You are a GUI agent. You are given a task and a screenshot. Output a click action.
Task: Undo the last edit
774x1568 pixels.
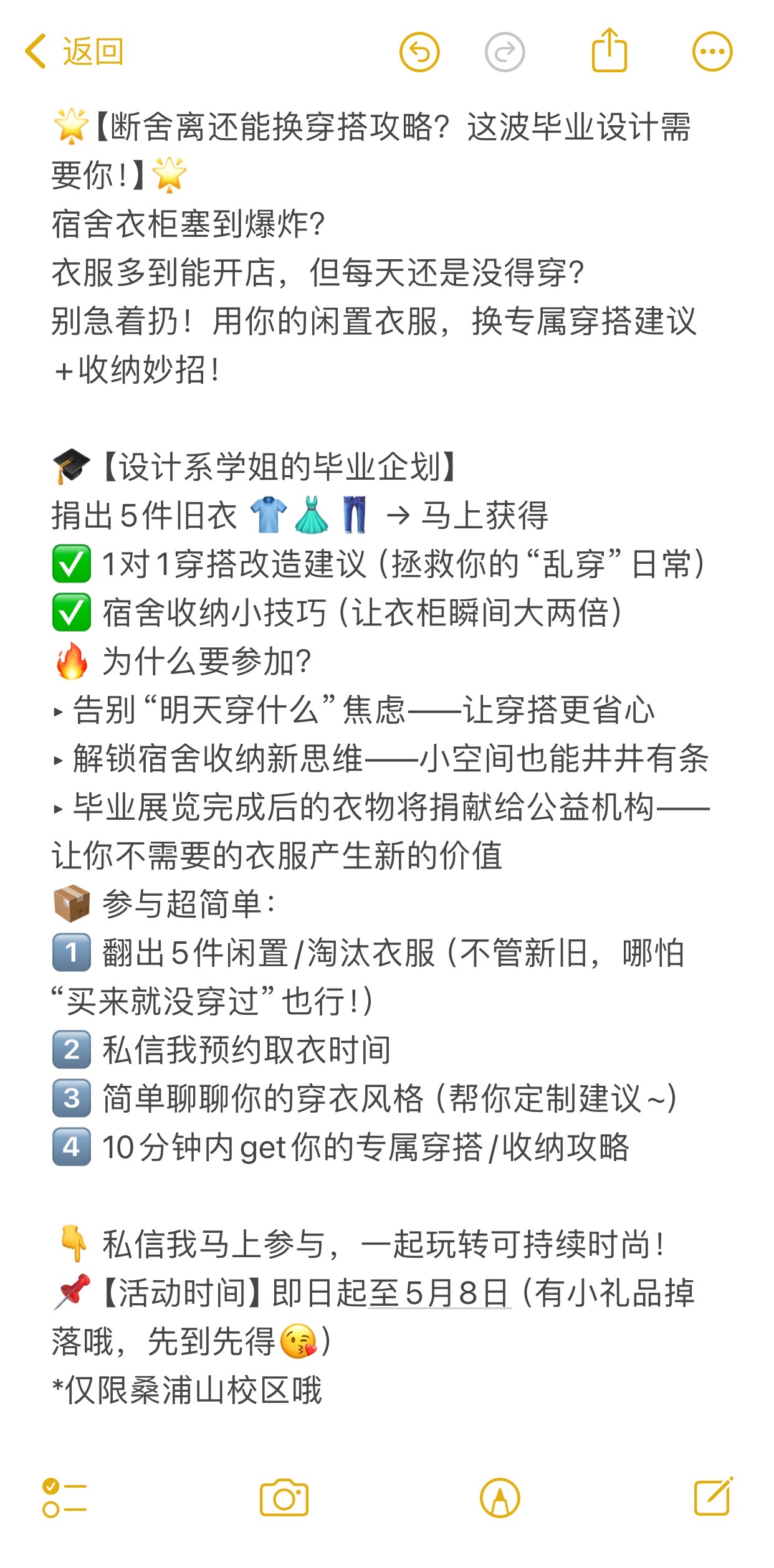coord(419,52)
